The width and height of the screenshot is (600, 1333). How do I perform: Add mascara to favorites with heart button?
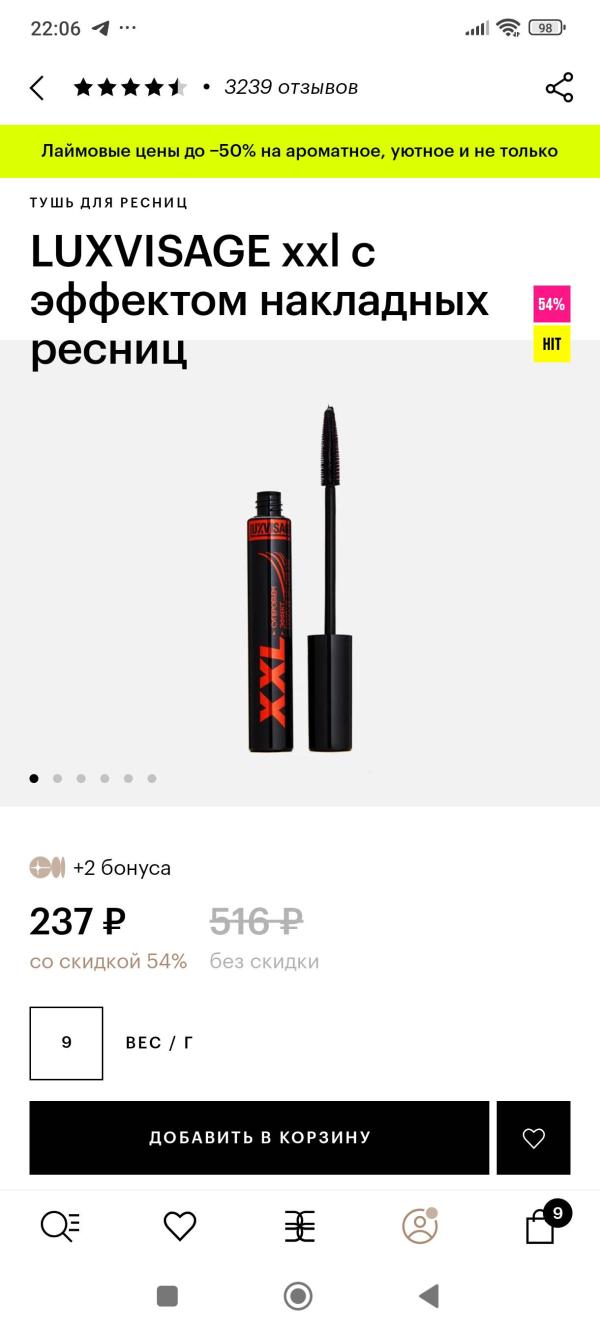[x=533, y=1138]
